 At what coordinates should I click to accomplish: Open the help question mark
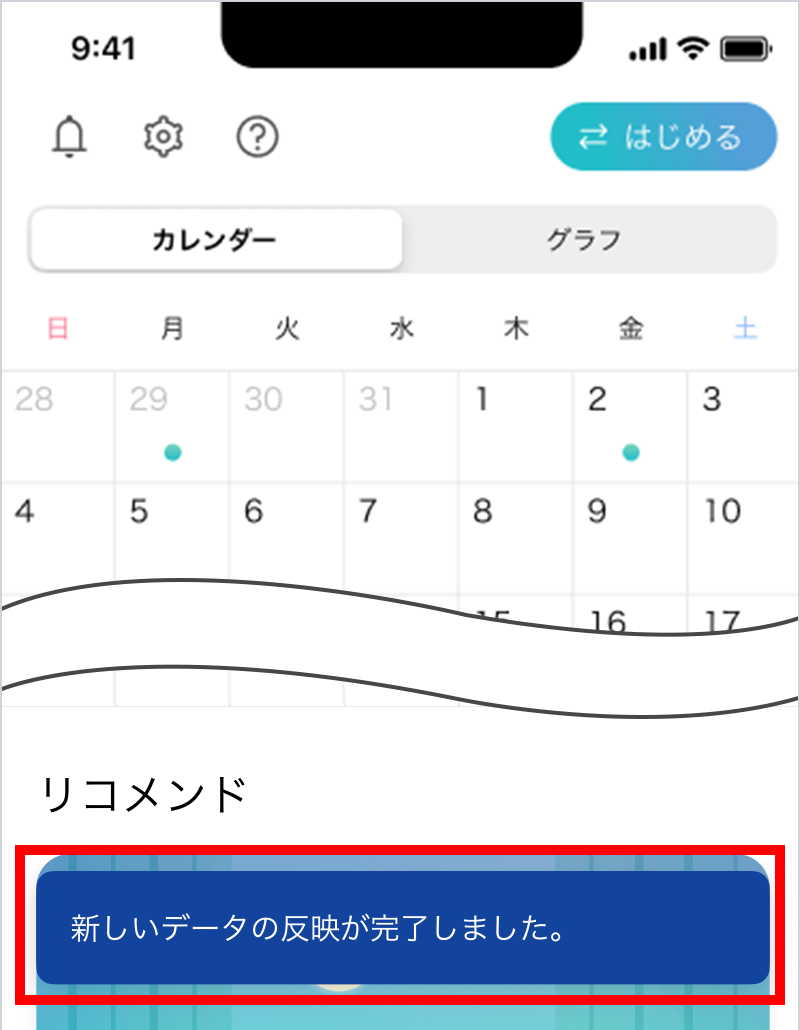click(257, 137)
